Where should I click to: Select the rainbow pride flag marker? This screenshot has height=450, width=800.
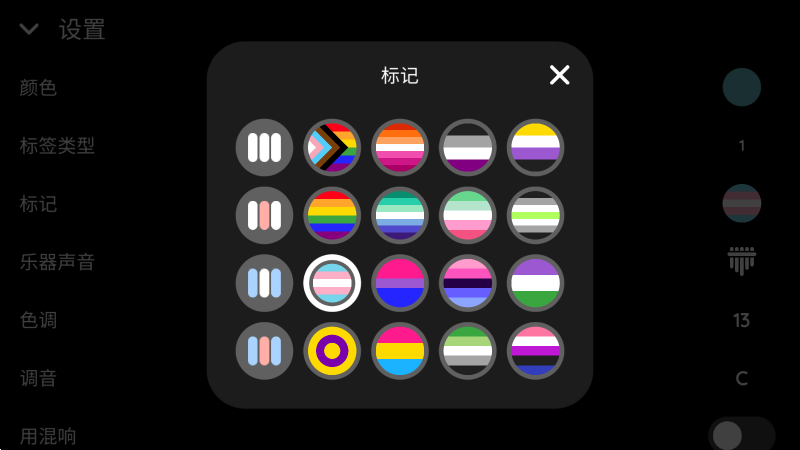332,215
